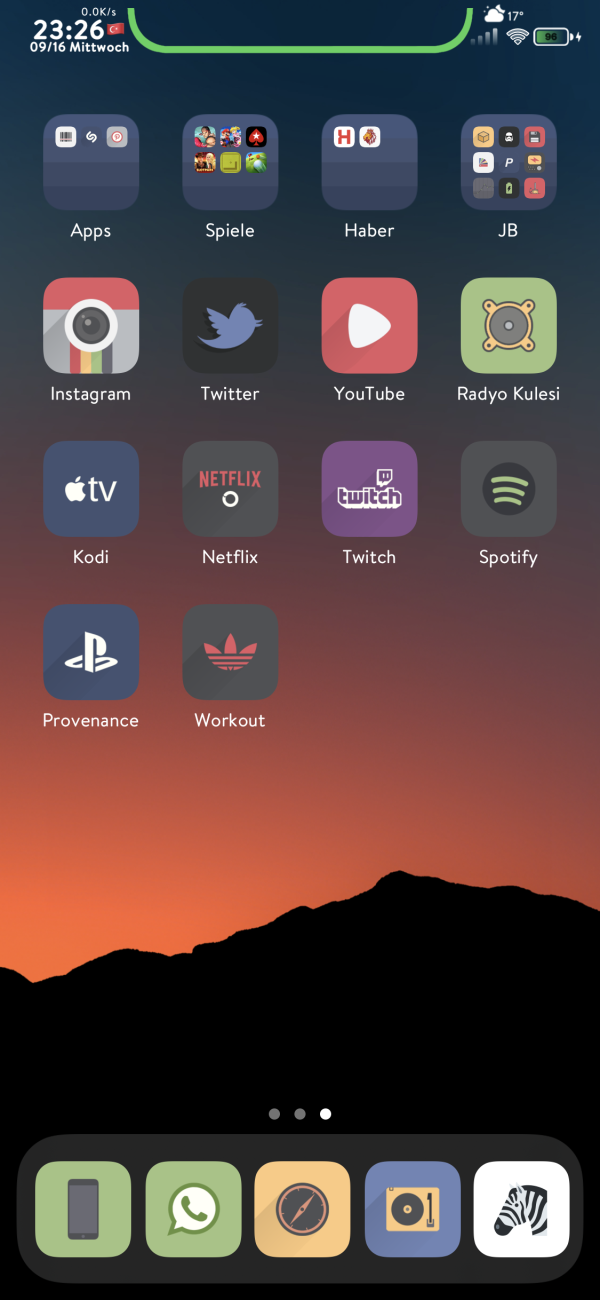The image size is (600, 1300).
Task: Open the turntable music app in the dock
Action: (412, 1209)
